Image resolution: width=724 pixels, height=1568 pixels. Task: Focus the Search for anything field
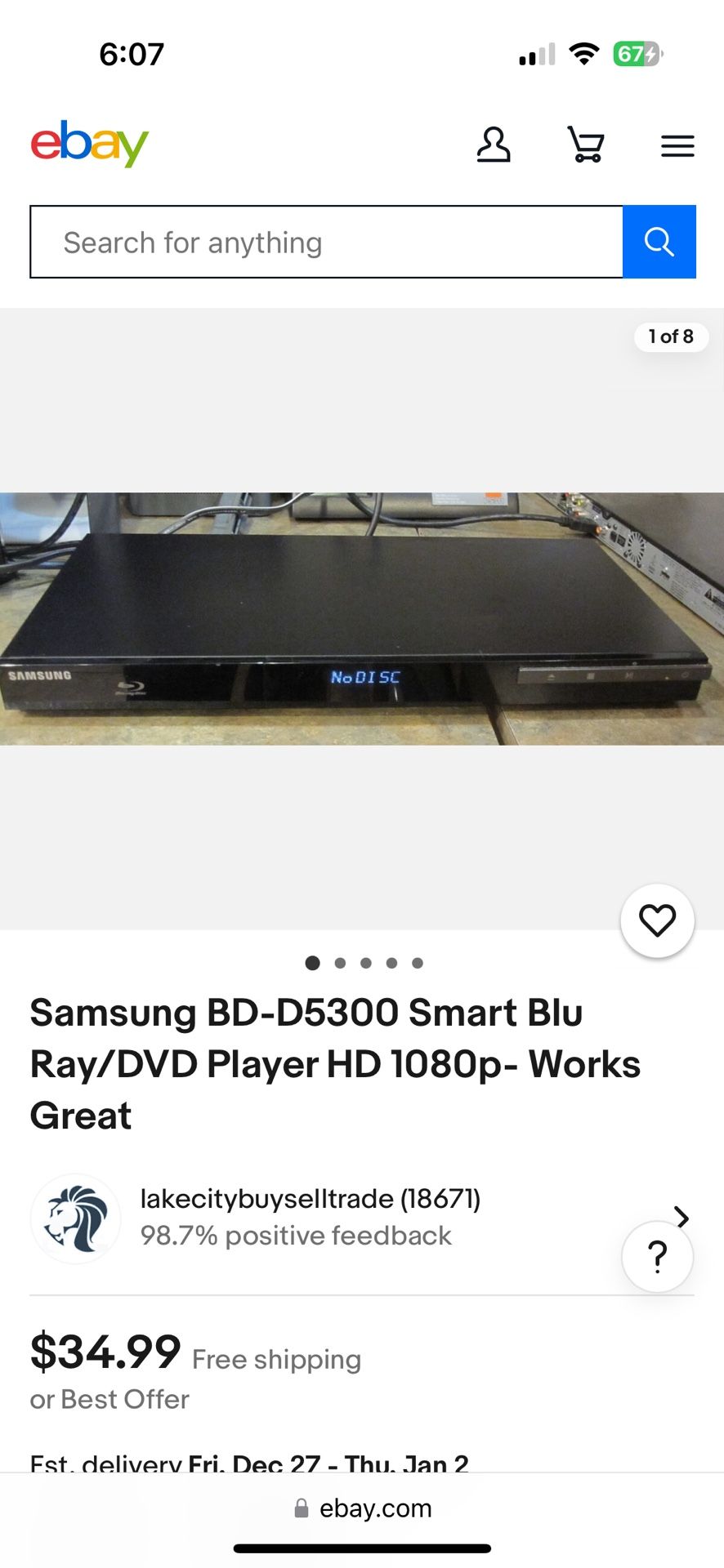[x=327, y=243]
